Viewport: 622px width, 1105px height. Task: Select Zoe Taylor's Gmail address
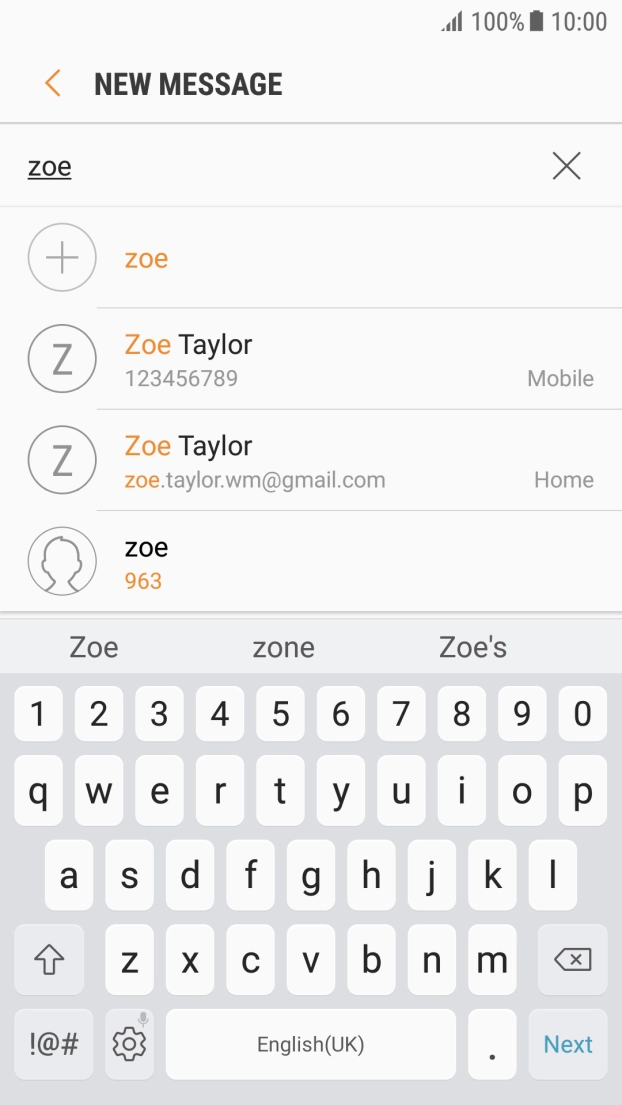[x=311, y=461]
